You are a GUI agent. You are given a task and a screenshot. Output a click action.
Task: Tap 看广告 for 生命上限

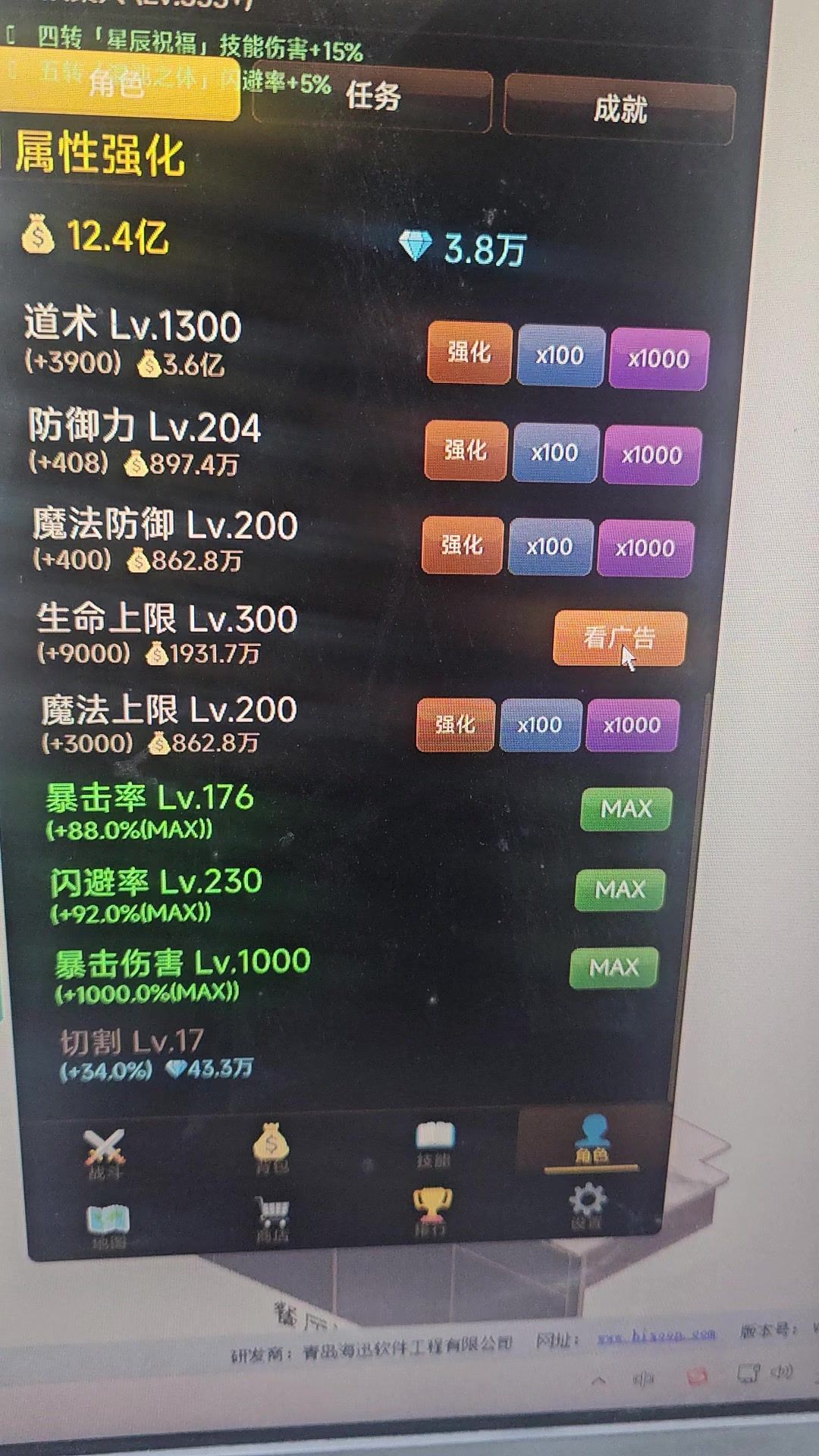click(619, 639)
